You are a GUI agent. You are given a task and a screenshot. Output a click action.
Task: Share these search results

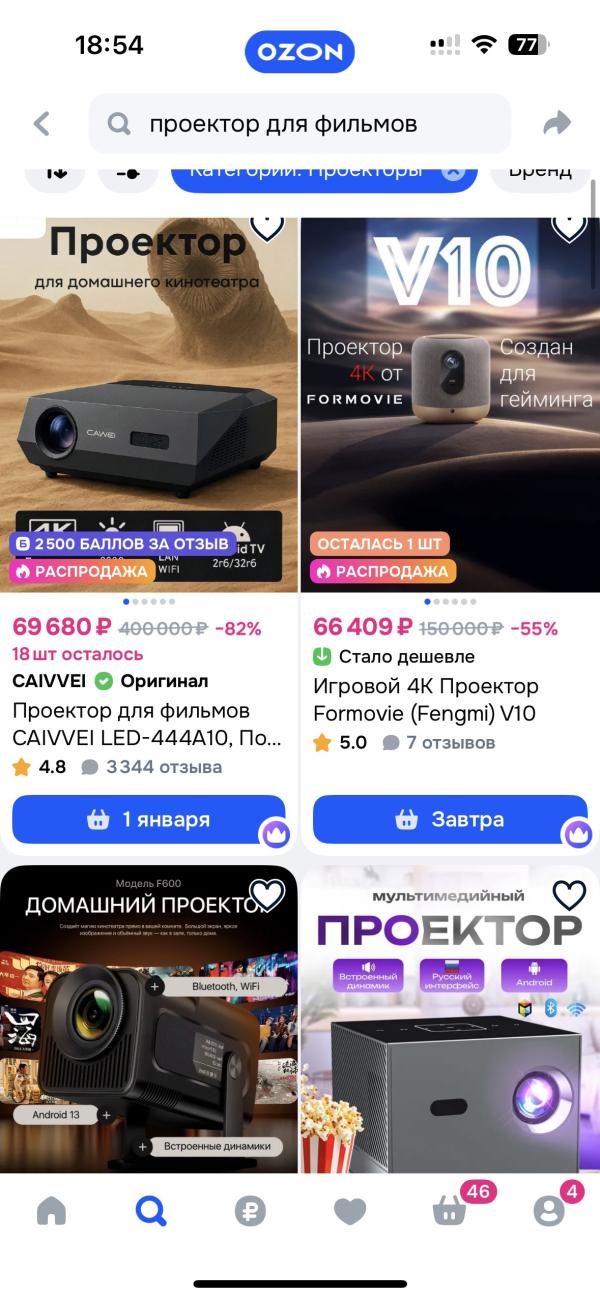pos(556,124)
